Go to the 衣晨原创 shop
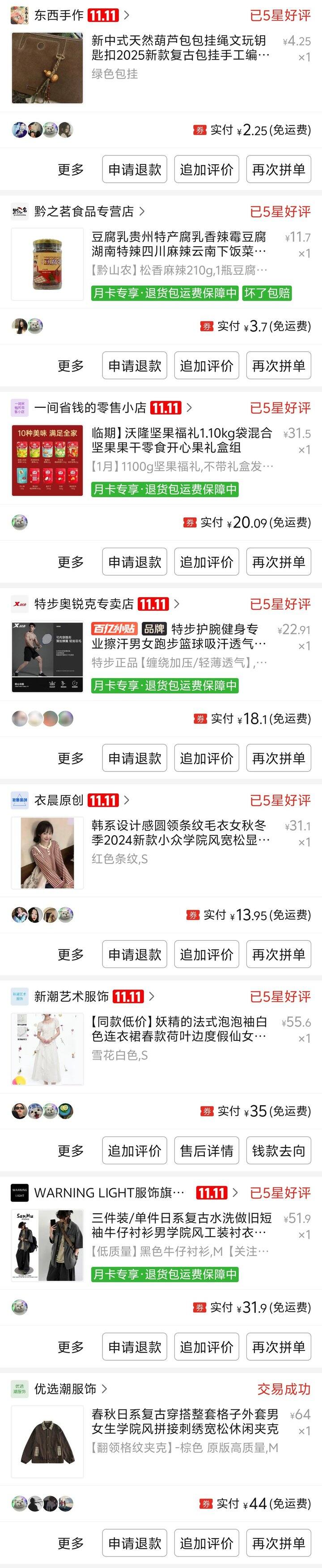The height and width of the screenshot is (1568, 322). tap(59, 800)
